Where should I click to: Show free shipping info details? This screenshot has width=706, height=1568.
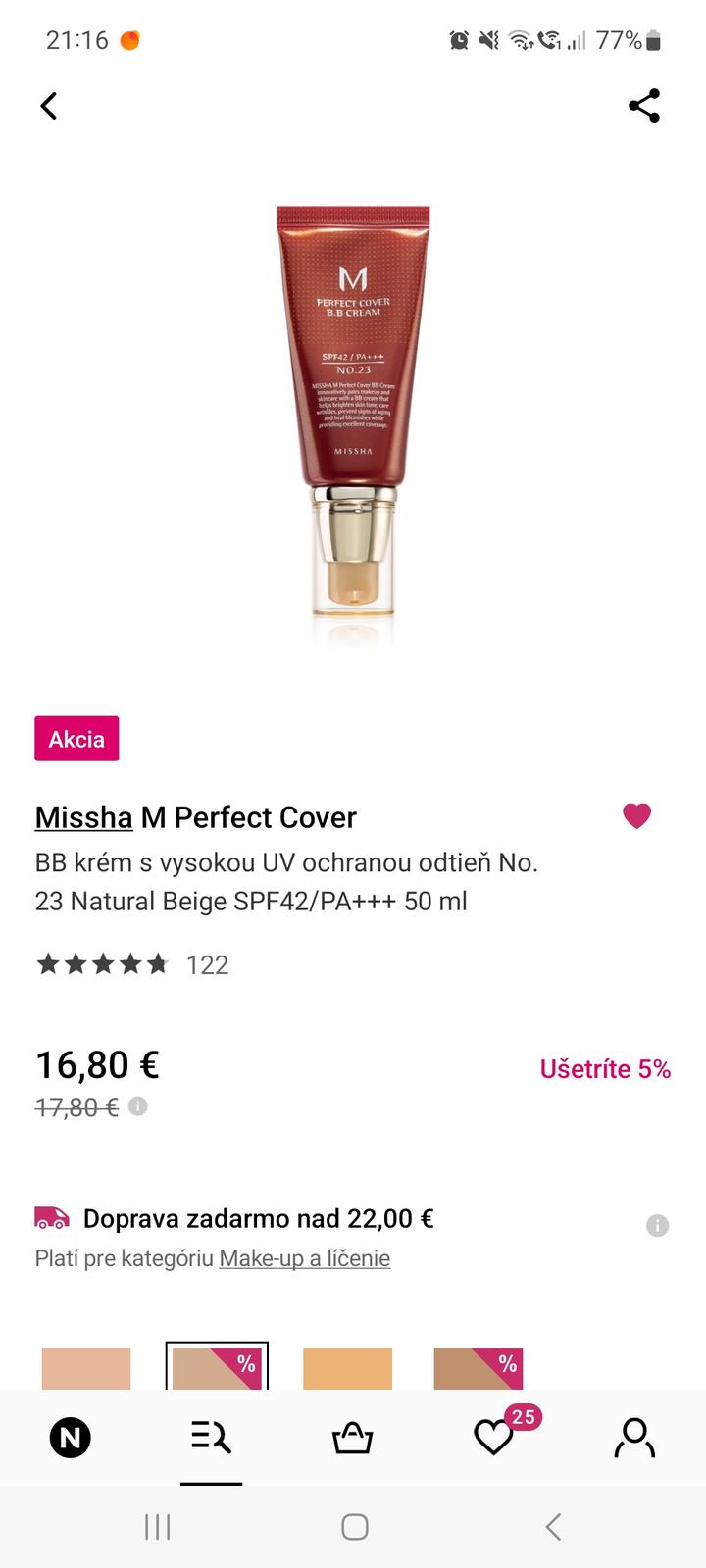657,1225
